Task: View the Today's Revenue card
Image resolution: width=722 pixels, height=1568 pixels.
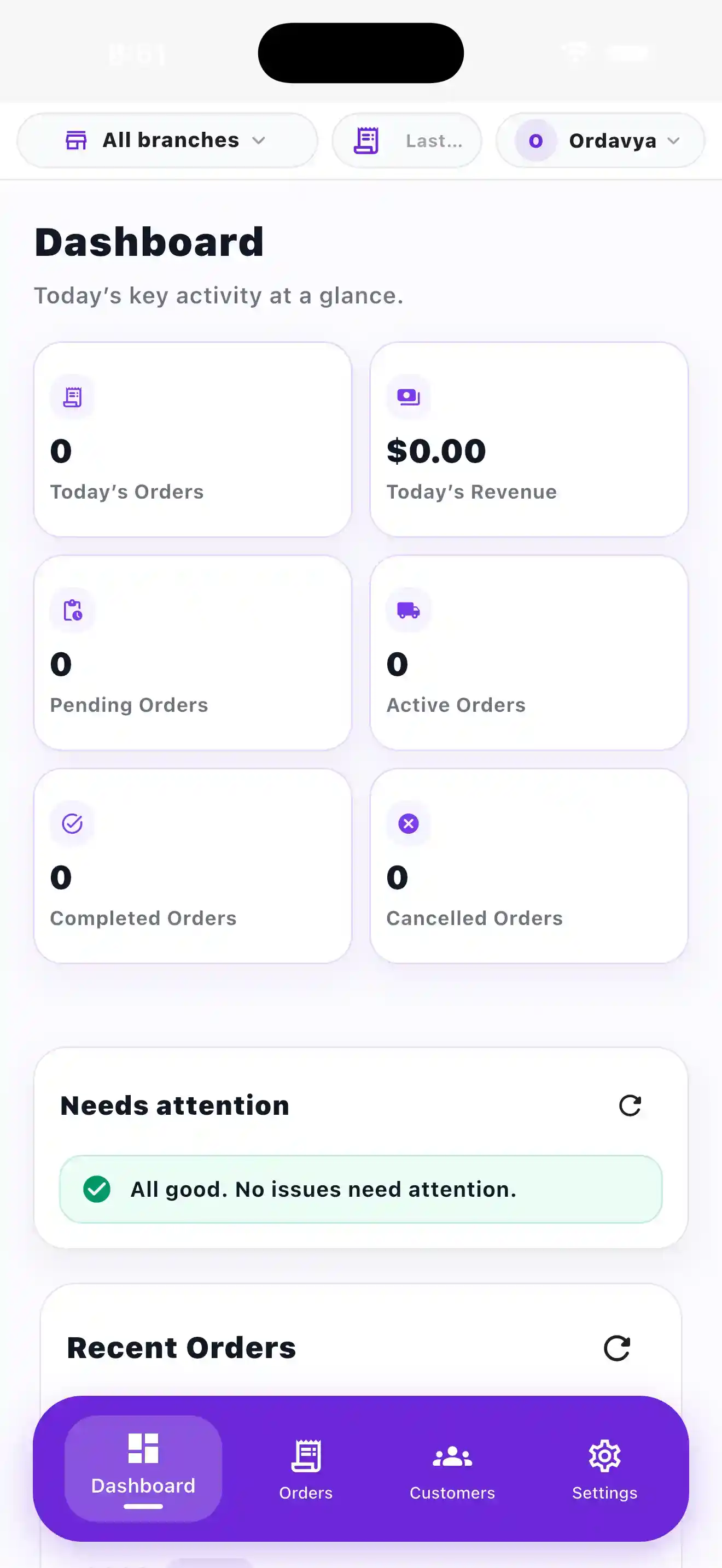Action: (529, 440)
